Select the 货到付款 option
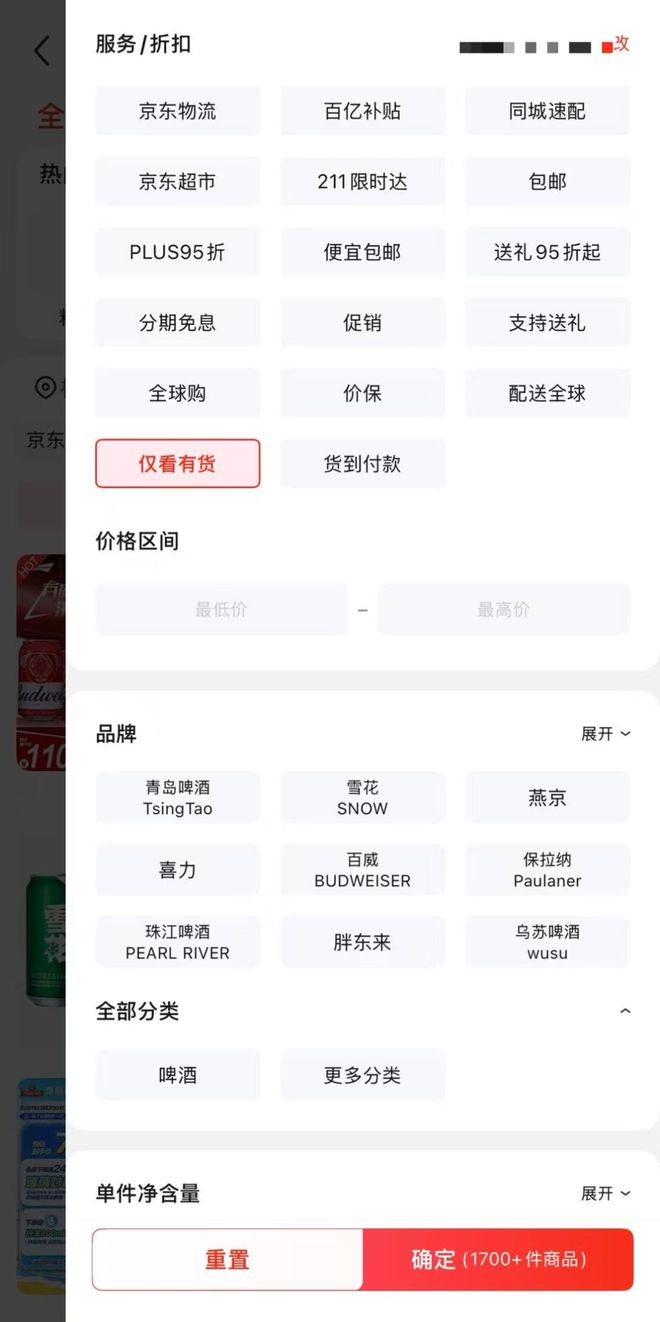This screenshot has height=1322, width=660. [x=362, y=464]
